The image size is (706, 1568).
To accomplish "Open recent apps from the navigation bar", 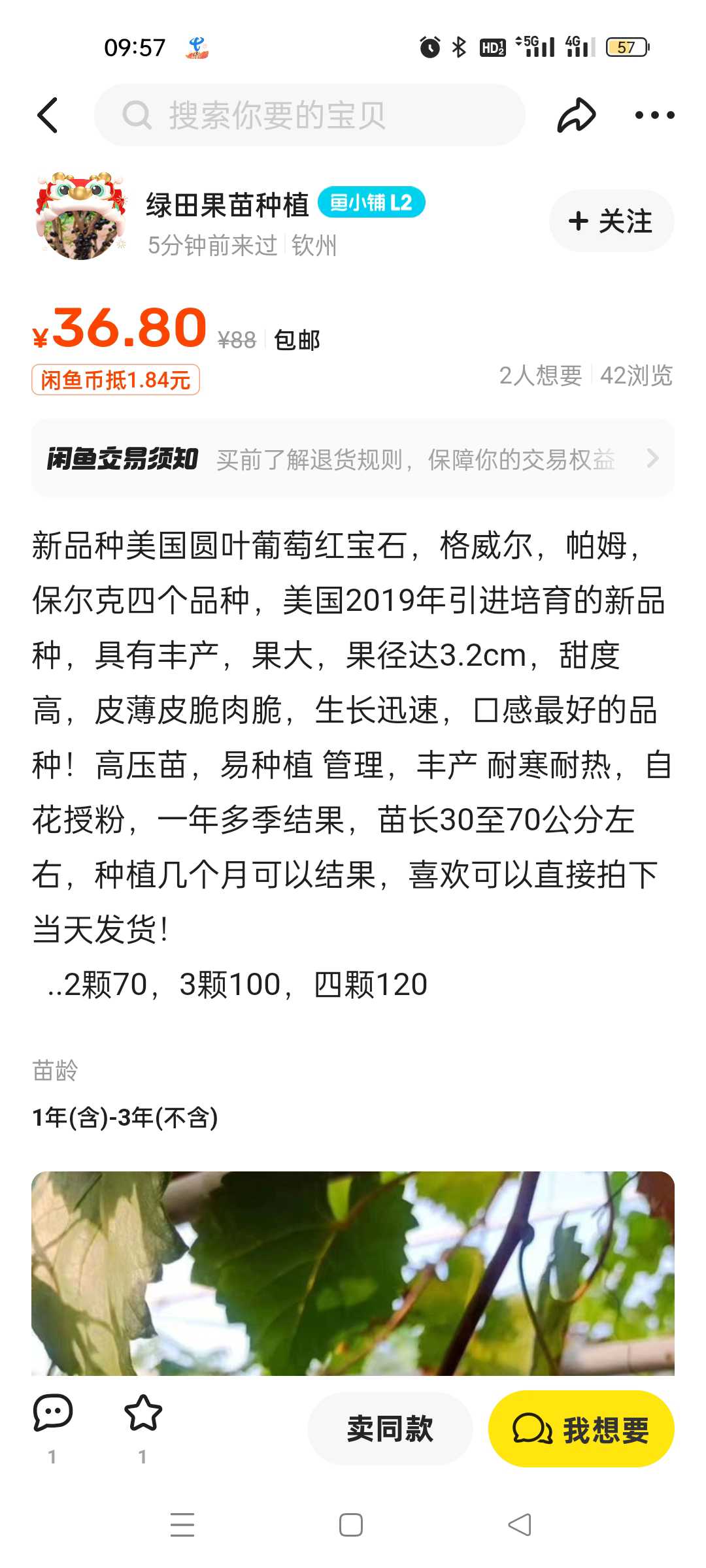I will click(x=182, y=1525).
